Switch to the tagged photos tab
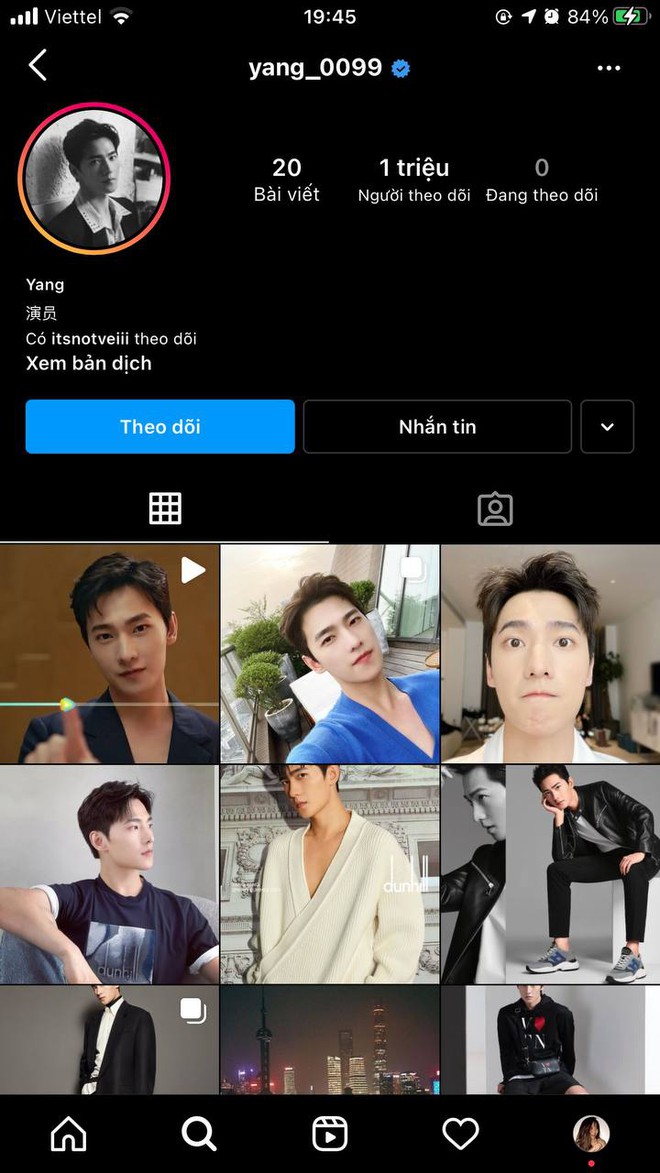This screenshot has width=660, height=1173. (x=495, y=509)
